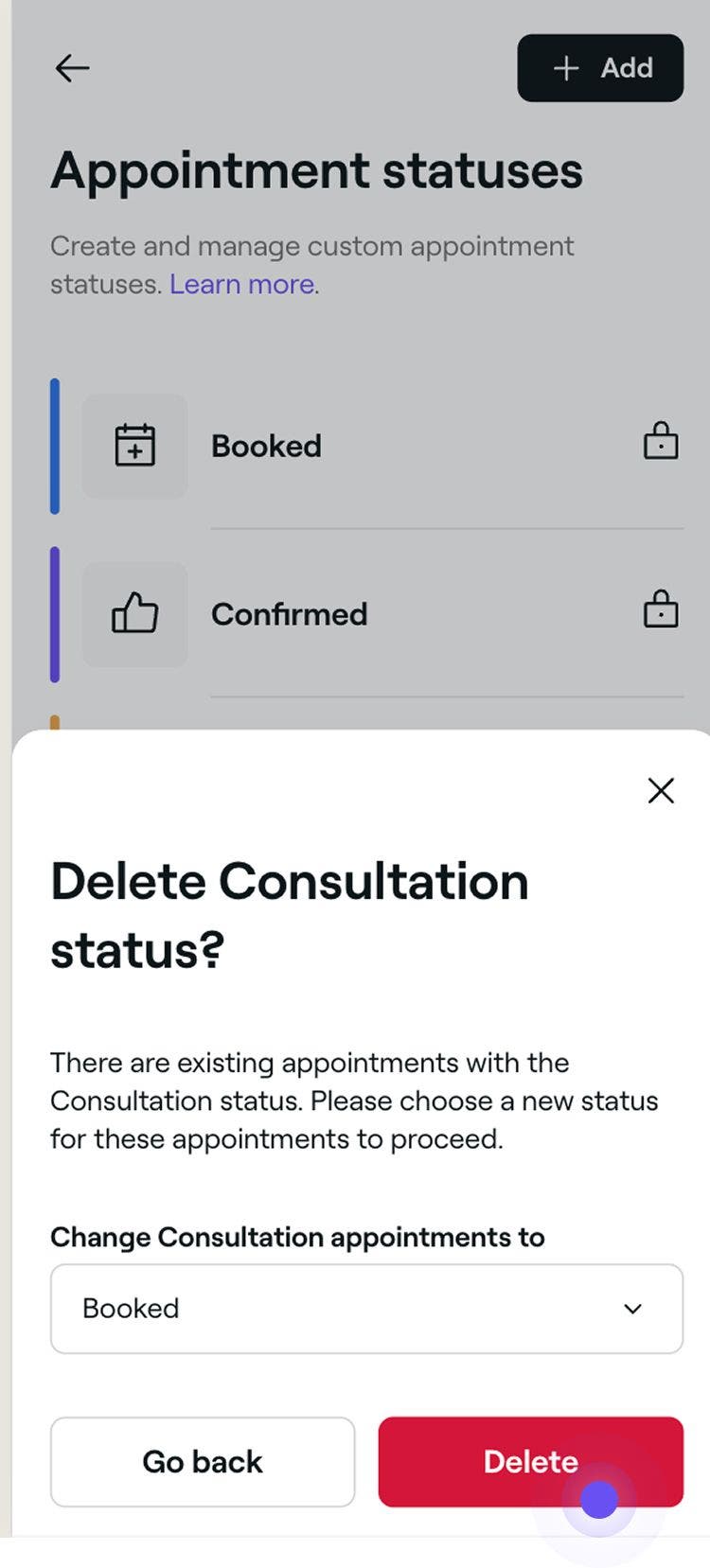The height and width of the screenshot is (1568, 710).
Task: Click the blue color bar beside Booked
Action: (54, 445)
